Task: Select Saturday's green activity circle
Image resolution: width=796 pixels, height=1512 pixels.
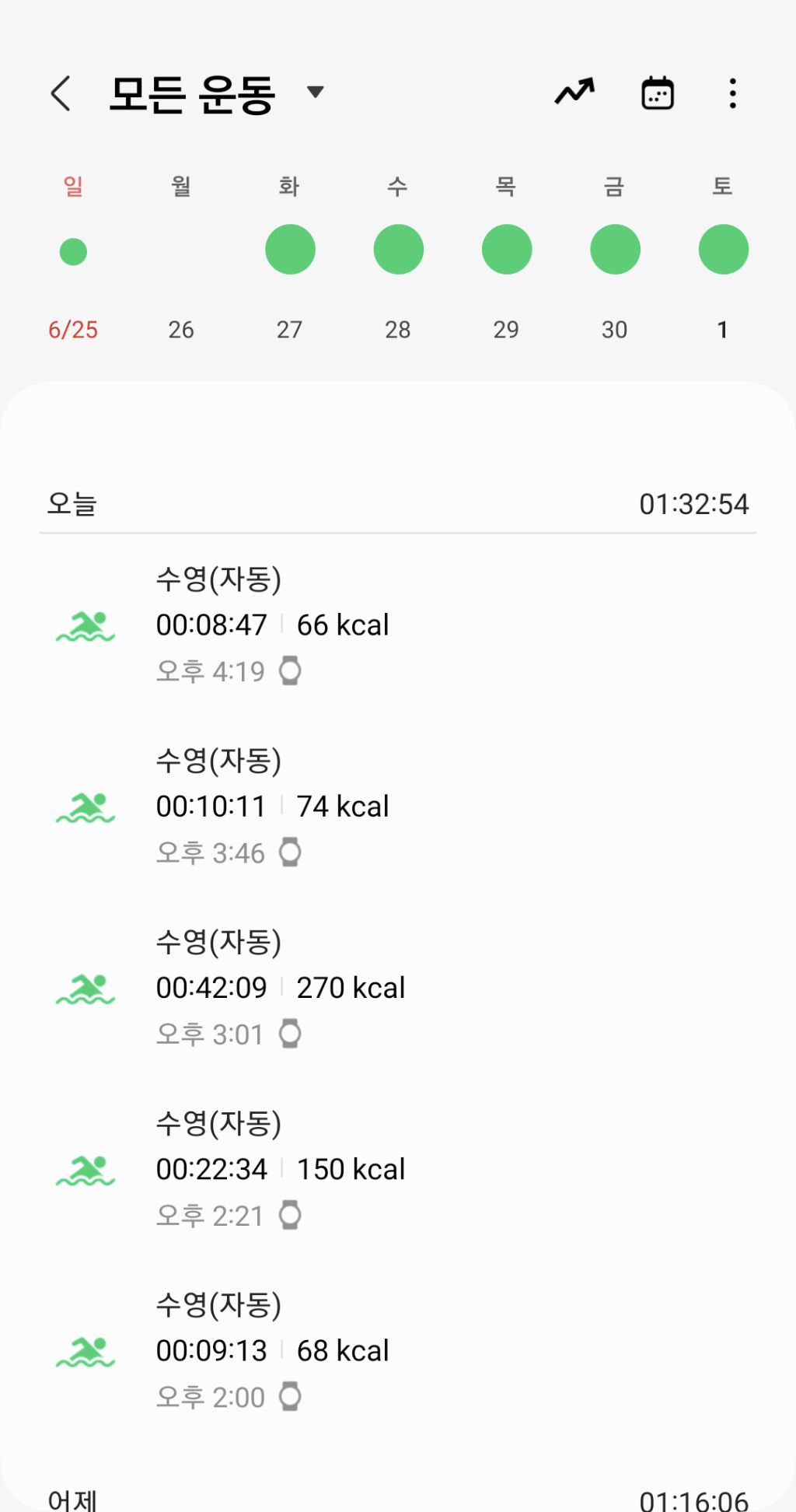Action: pos(722,249)
